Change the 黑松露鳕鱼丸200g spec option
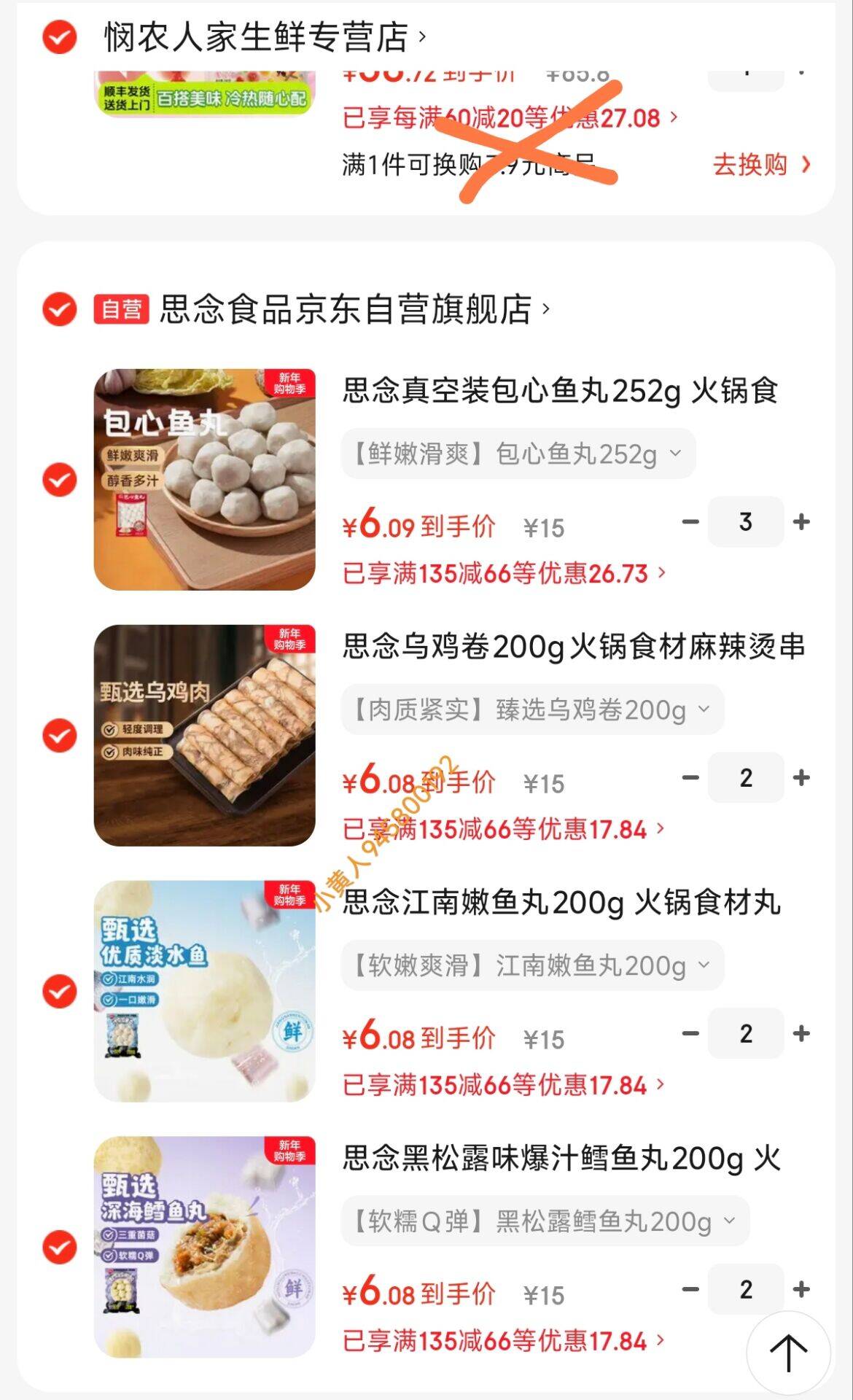 (545, 1221)
